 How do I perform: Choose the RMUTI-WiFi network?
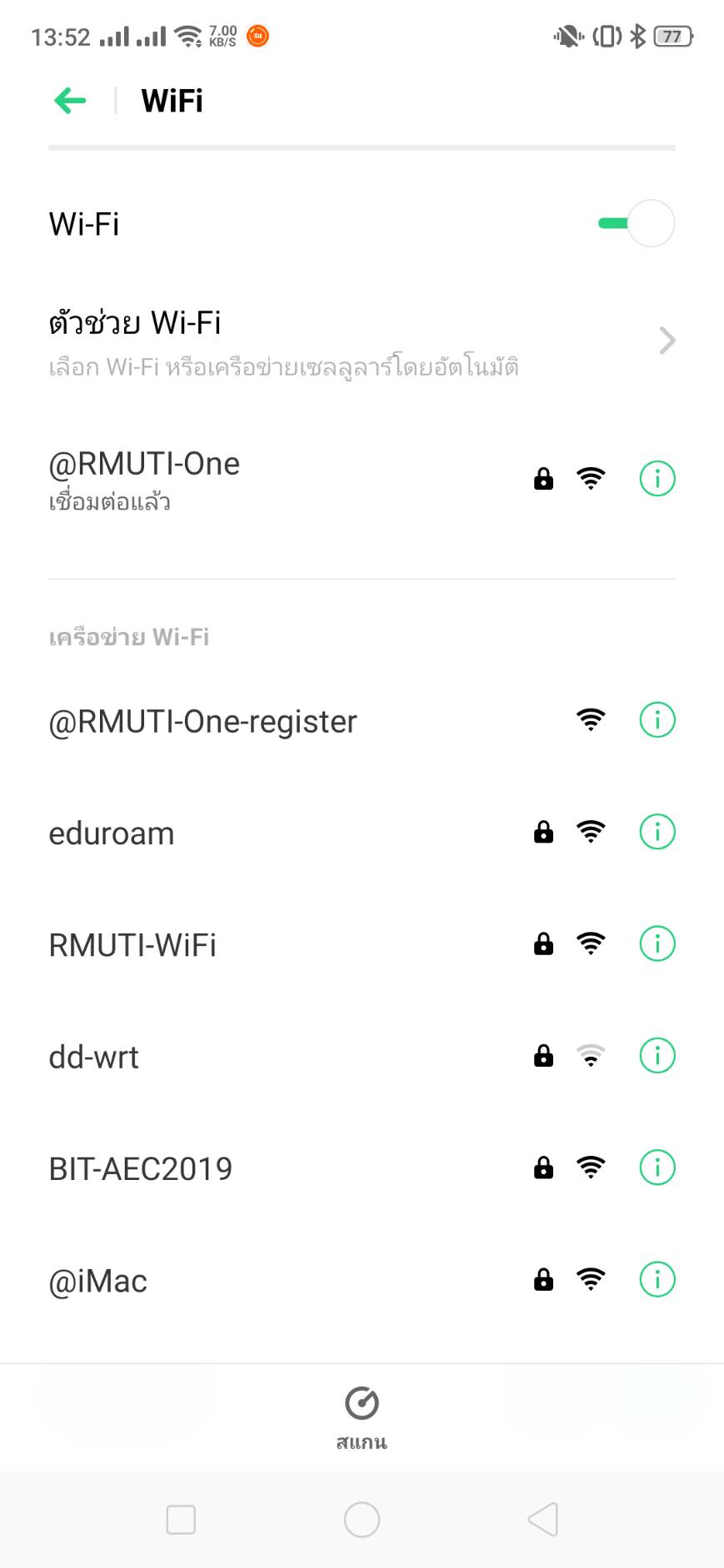(x=132, y=945)
